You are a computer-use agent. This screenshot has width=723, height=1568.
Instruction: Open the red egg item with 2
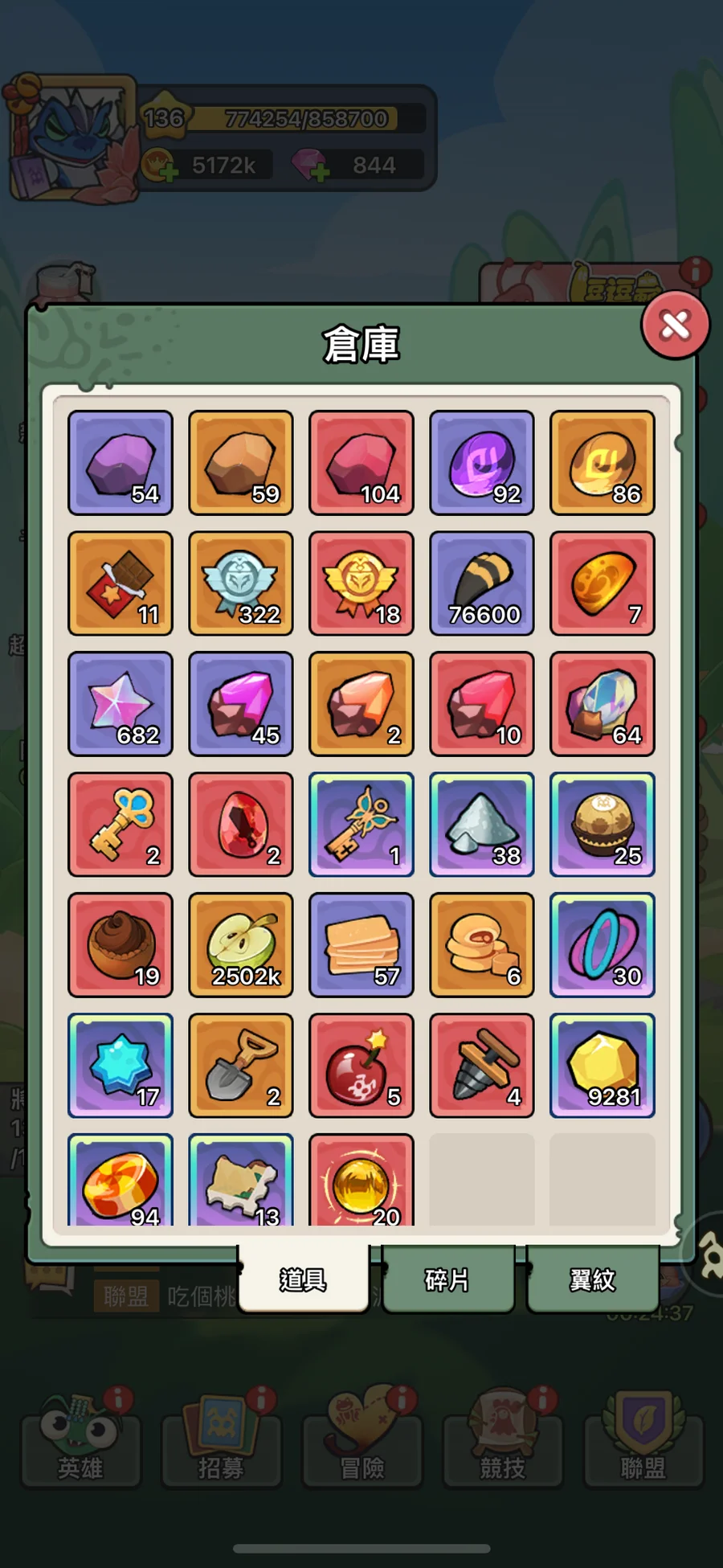coord(241,825)
